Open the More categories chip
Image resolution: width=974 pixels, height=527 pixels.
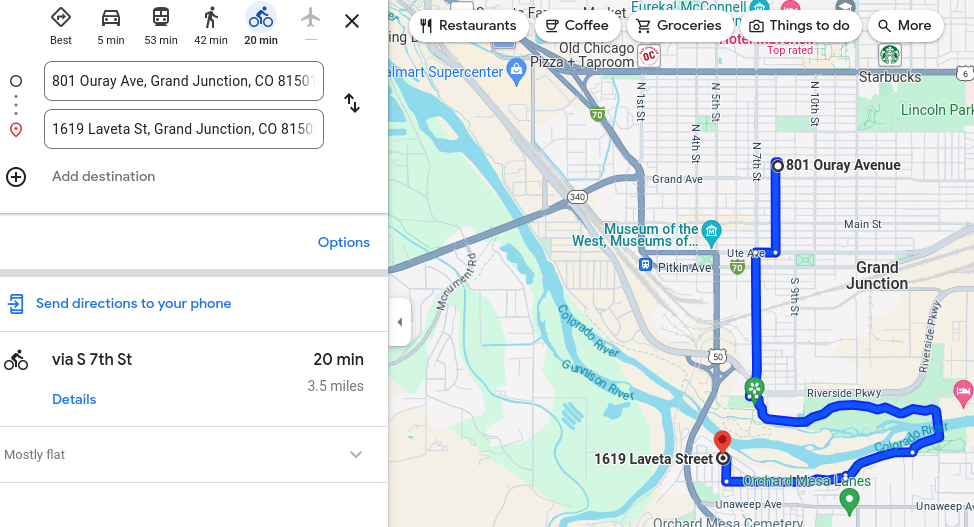(x=904, y=26)
